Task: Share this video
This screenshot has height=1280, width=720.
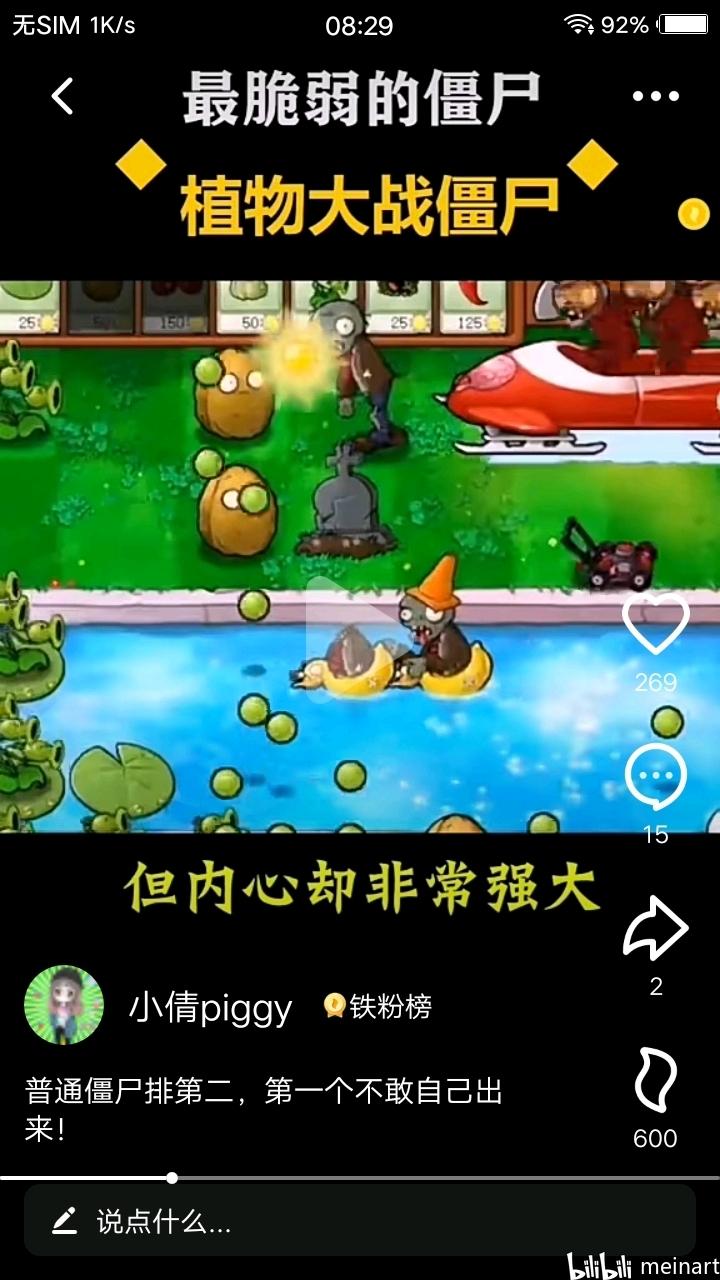Action: pos(656,930)
